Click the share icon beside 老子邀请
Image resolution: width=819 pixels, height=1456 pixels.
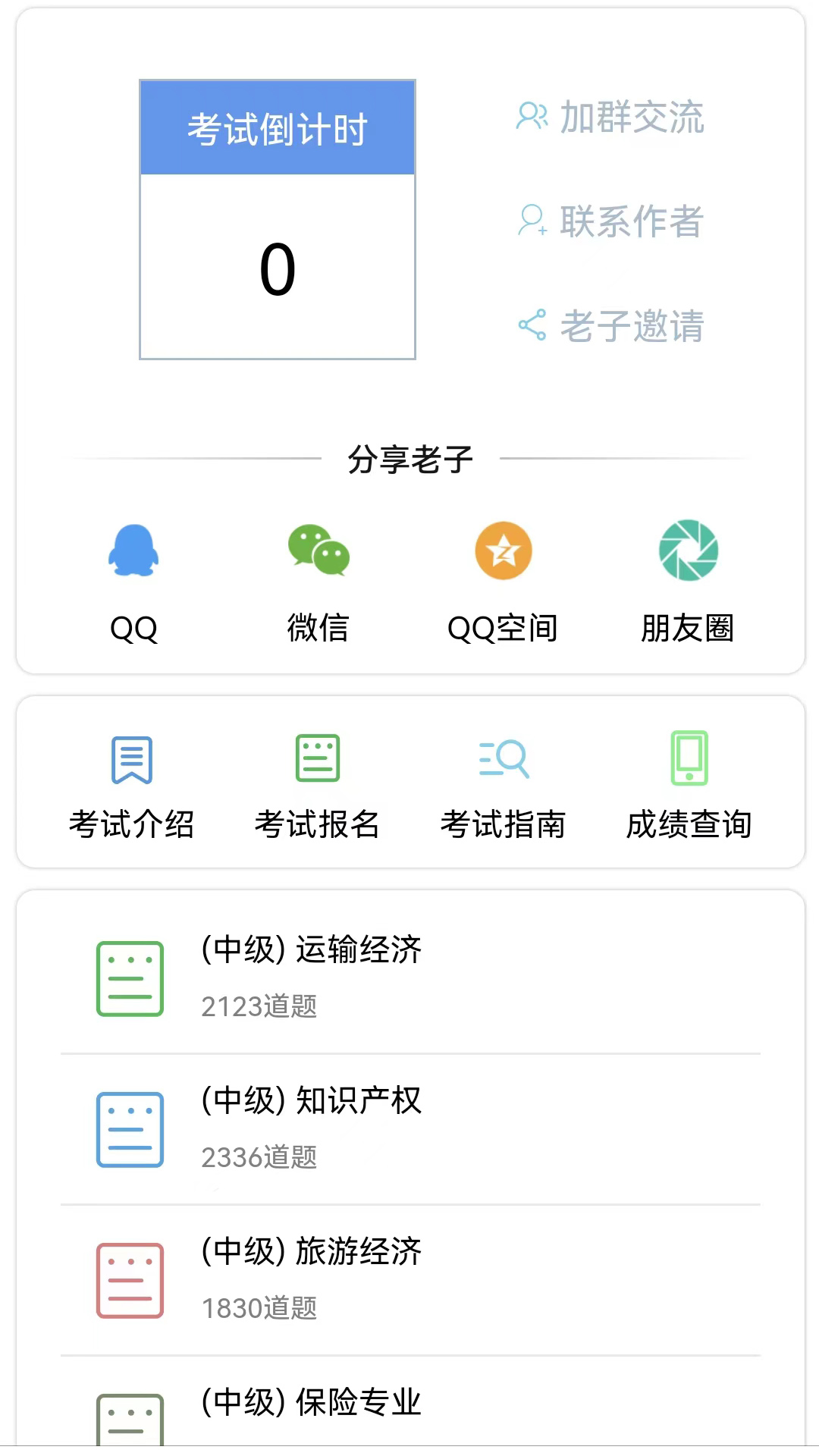coord(533,325)
